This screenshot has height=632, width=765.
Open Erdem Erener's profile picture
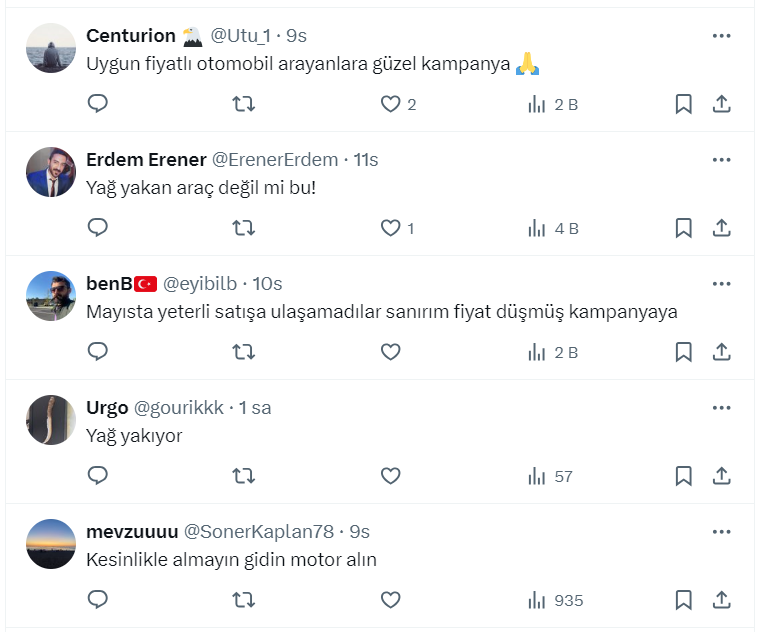(50, 172)
